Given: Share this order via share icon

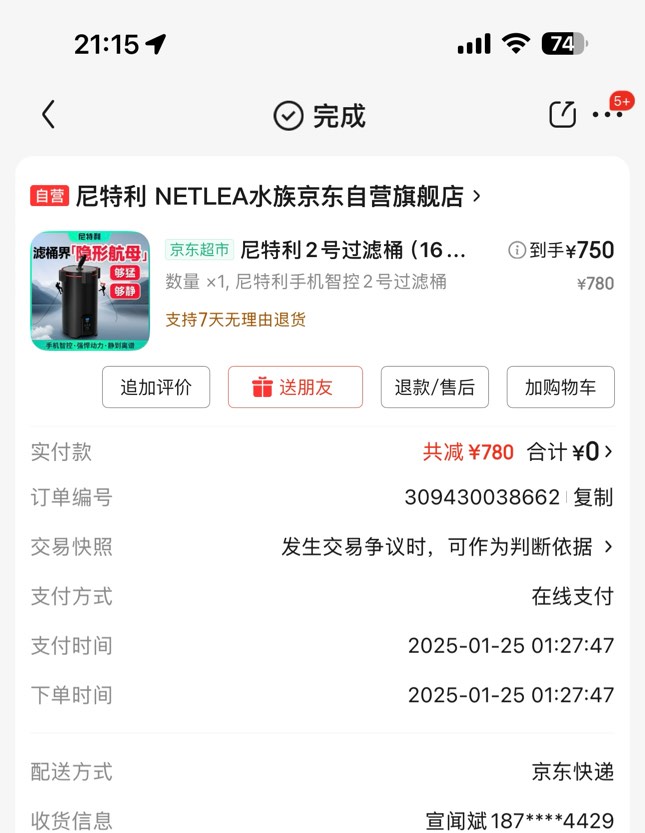Looking at the screenshot, I should point(563,115).
